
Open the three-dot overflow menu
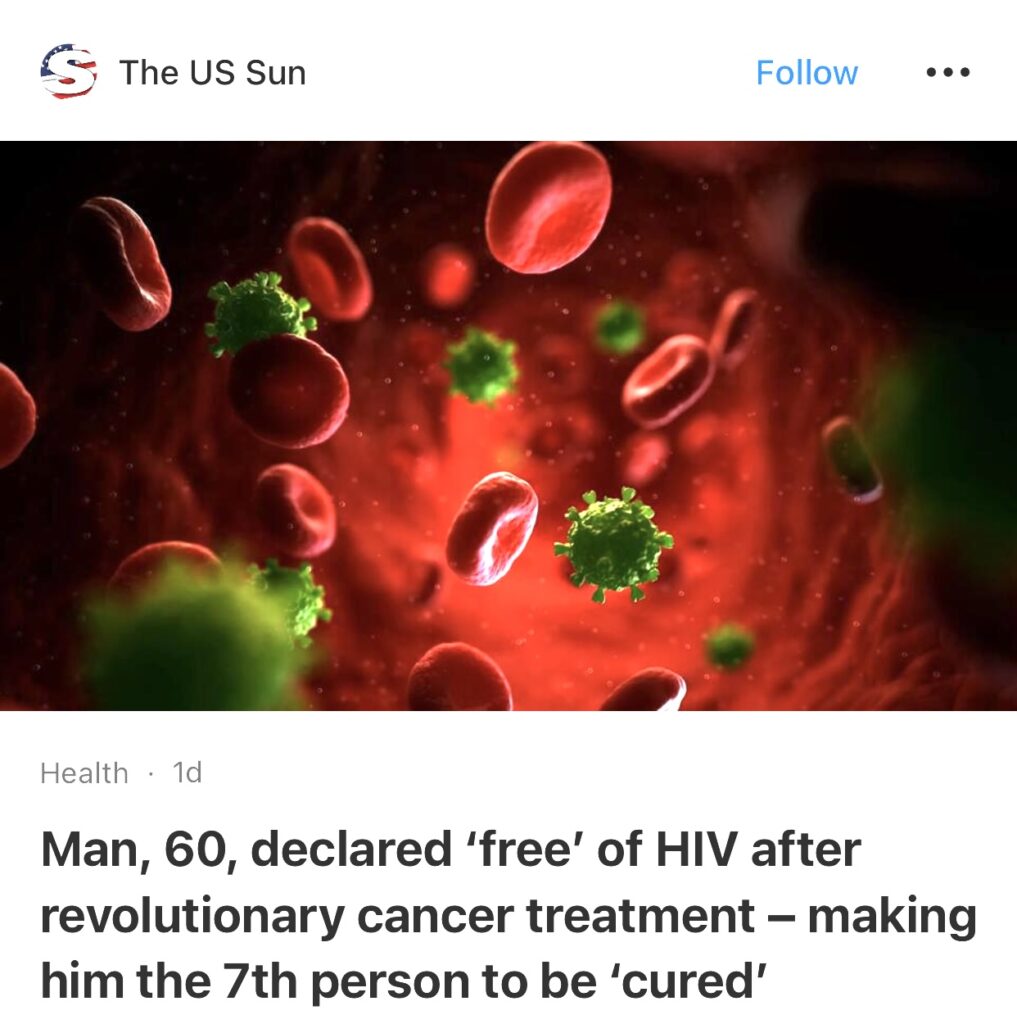[x=947, y=73]
